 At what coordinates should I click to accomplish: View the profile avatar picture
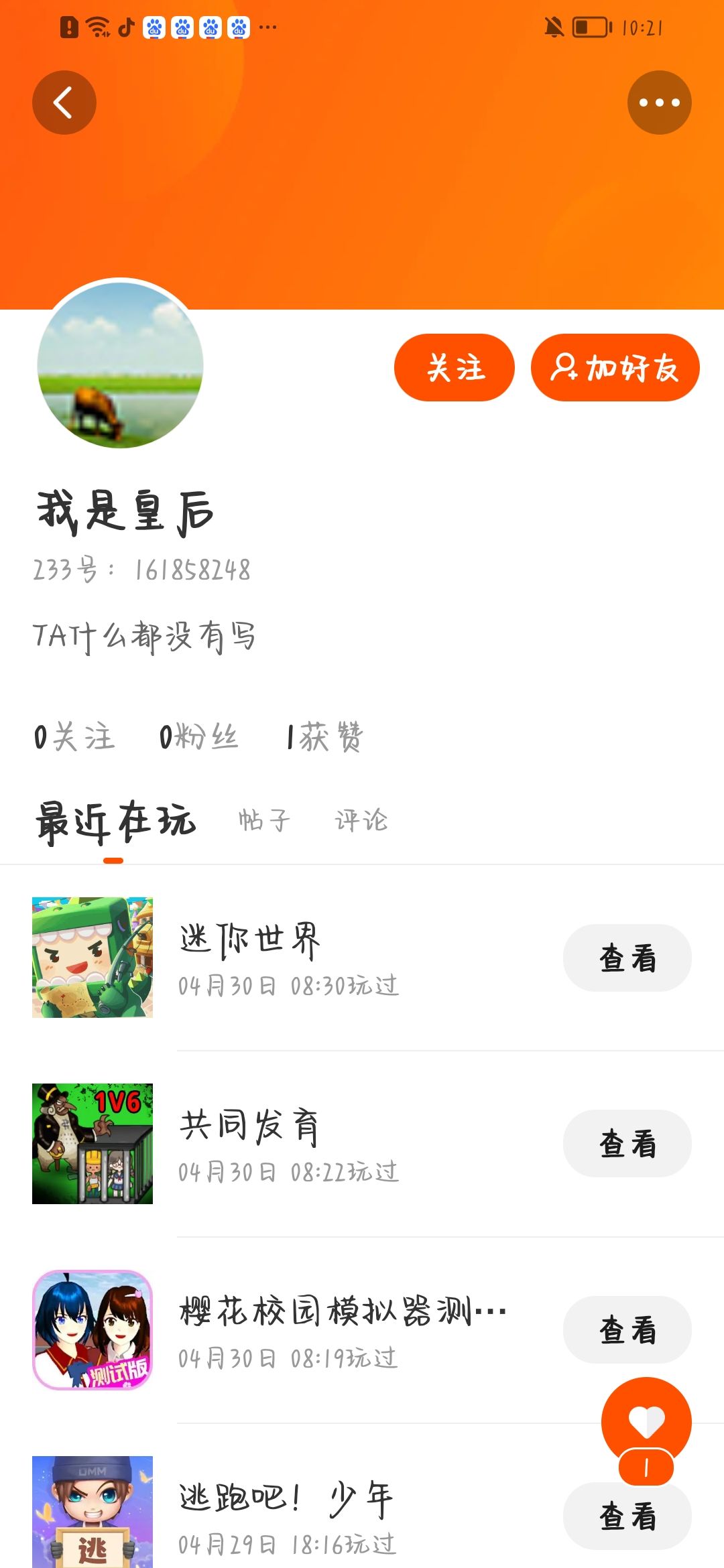121,364
